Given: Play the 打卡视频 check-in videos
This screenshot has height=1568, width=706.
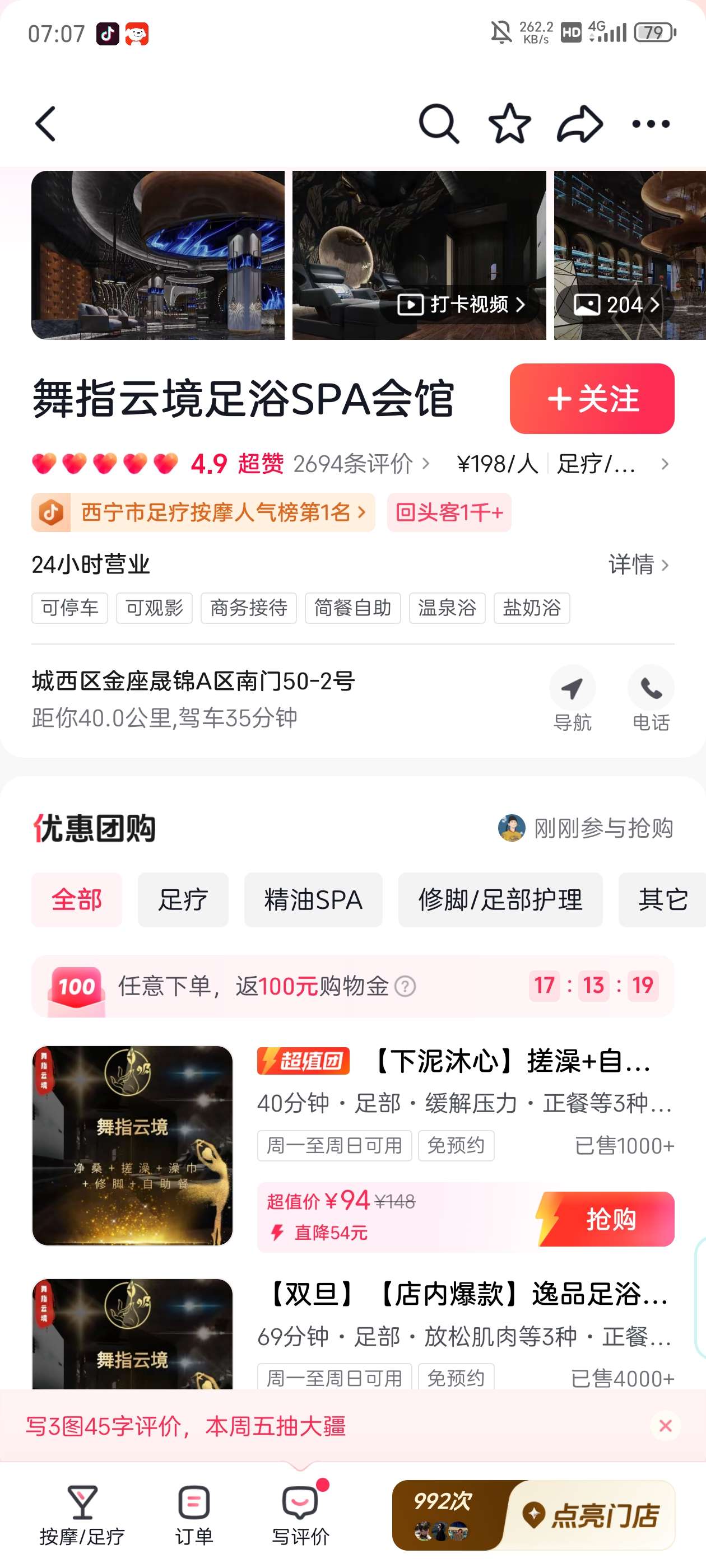Looking at the screenshot, I should 461,304.
